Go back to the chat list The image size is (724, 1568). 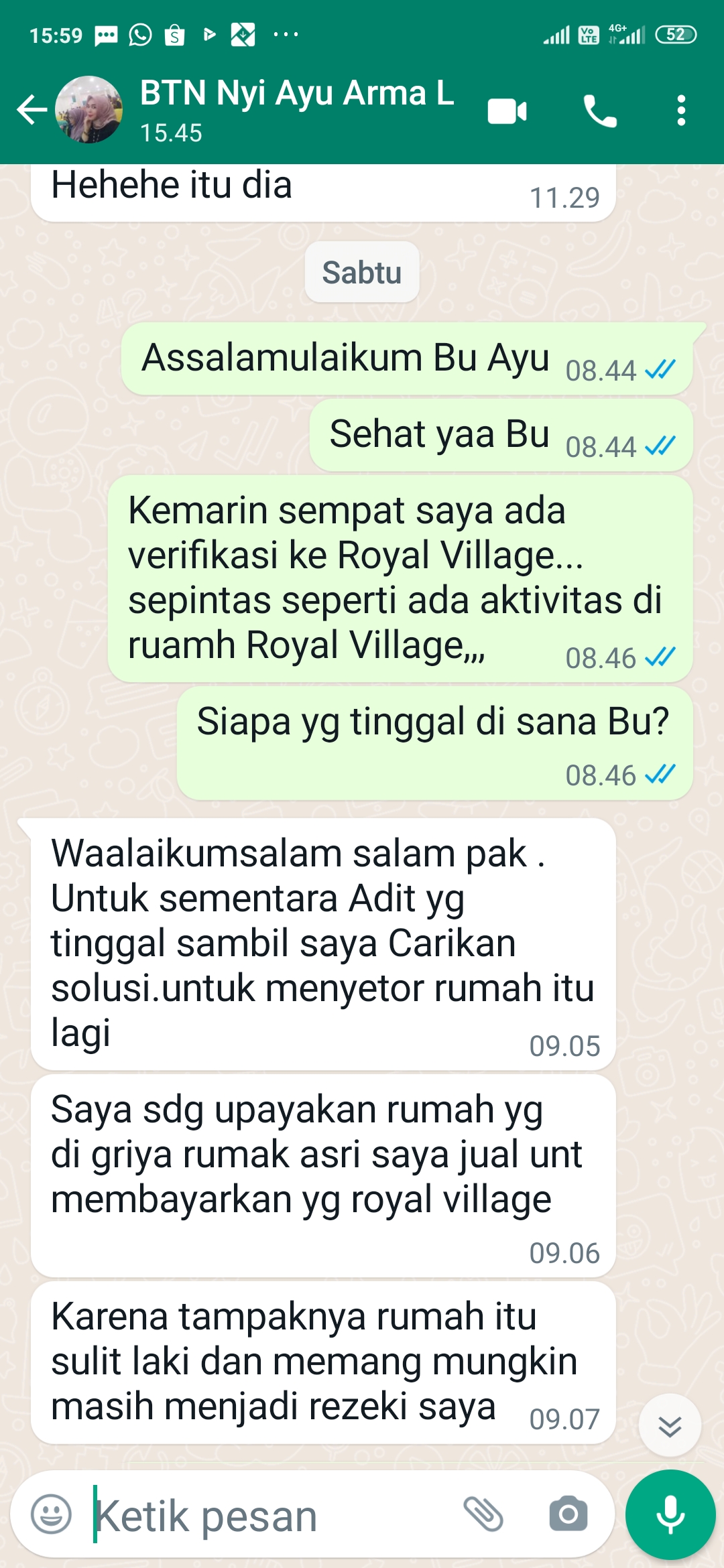click(x=32, y=110)
